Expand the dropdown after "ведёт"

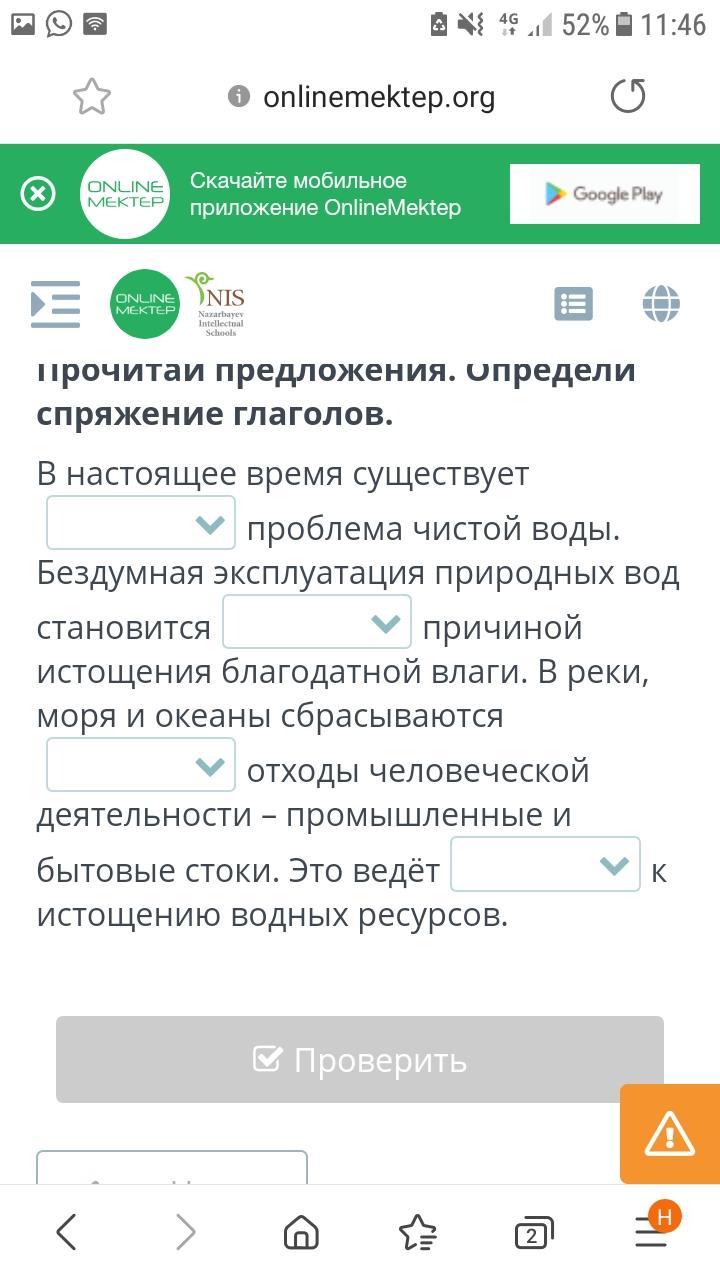click(545, 864)
